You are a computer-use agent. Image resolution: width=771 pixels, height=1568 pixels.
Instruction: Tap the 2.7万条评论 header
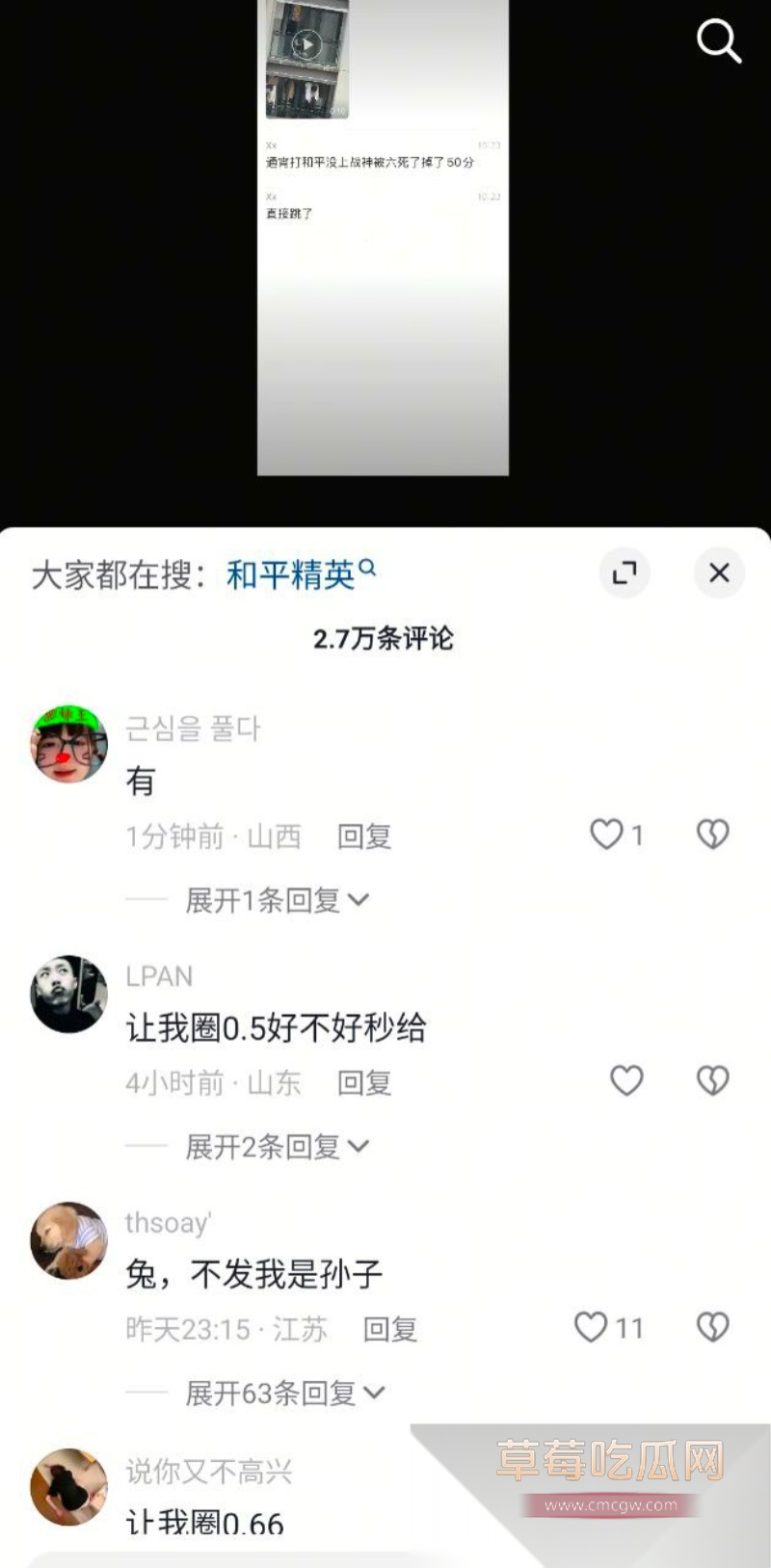[x=385, y=639]
